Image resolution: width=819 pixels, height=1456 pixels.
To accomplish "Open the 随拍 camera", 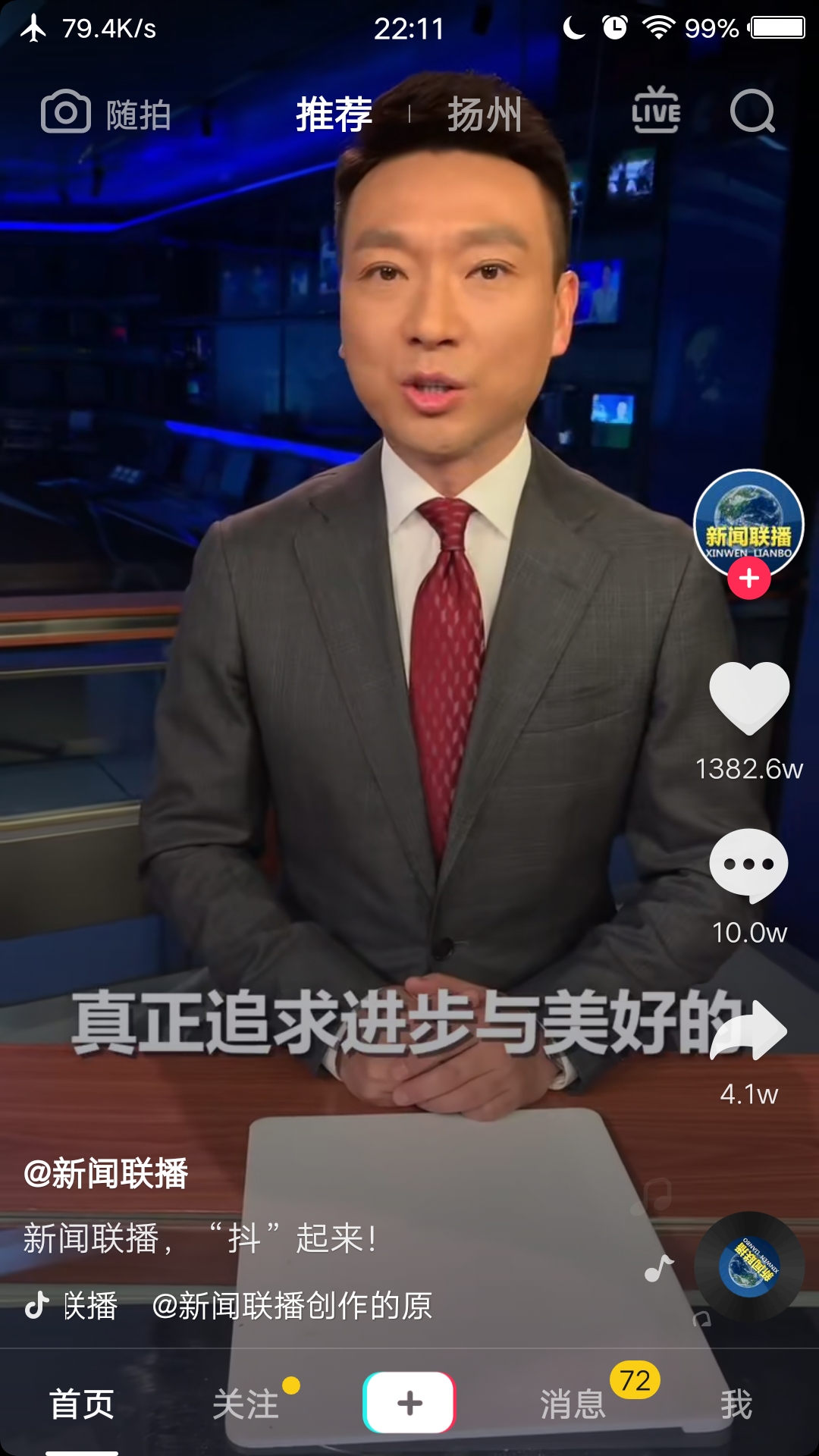I will 105,114.
